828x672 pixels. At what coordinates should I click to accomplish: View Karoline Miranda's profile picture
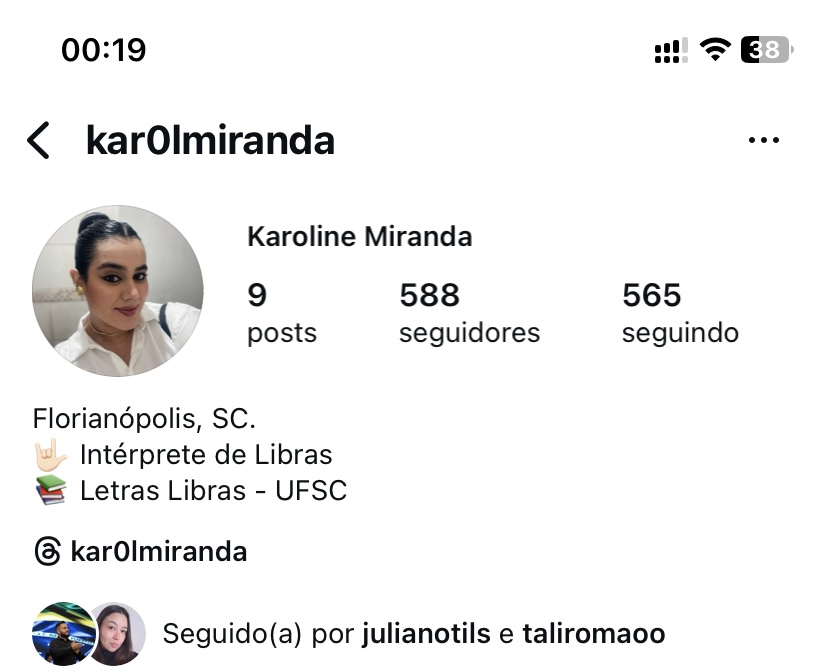[x=118, y=291]
